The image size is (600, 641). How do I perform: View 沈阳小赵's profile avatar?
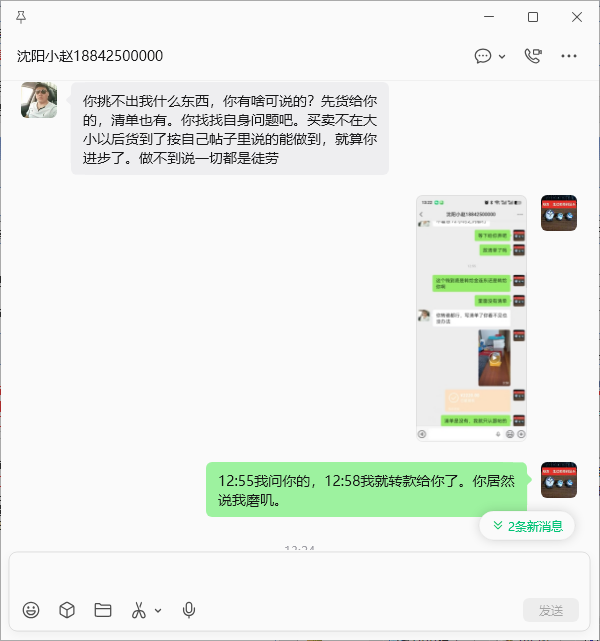coord(39,100)
